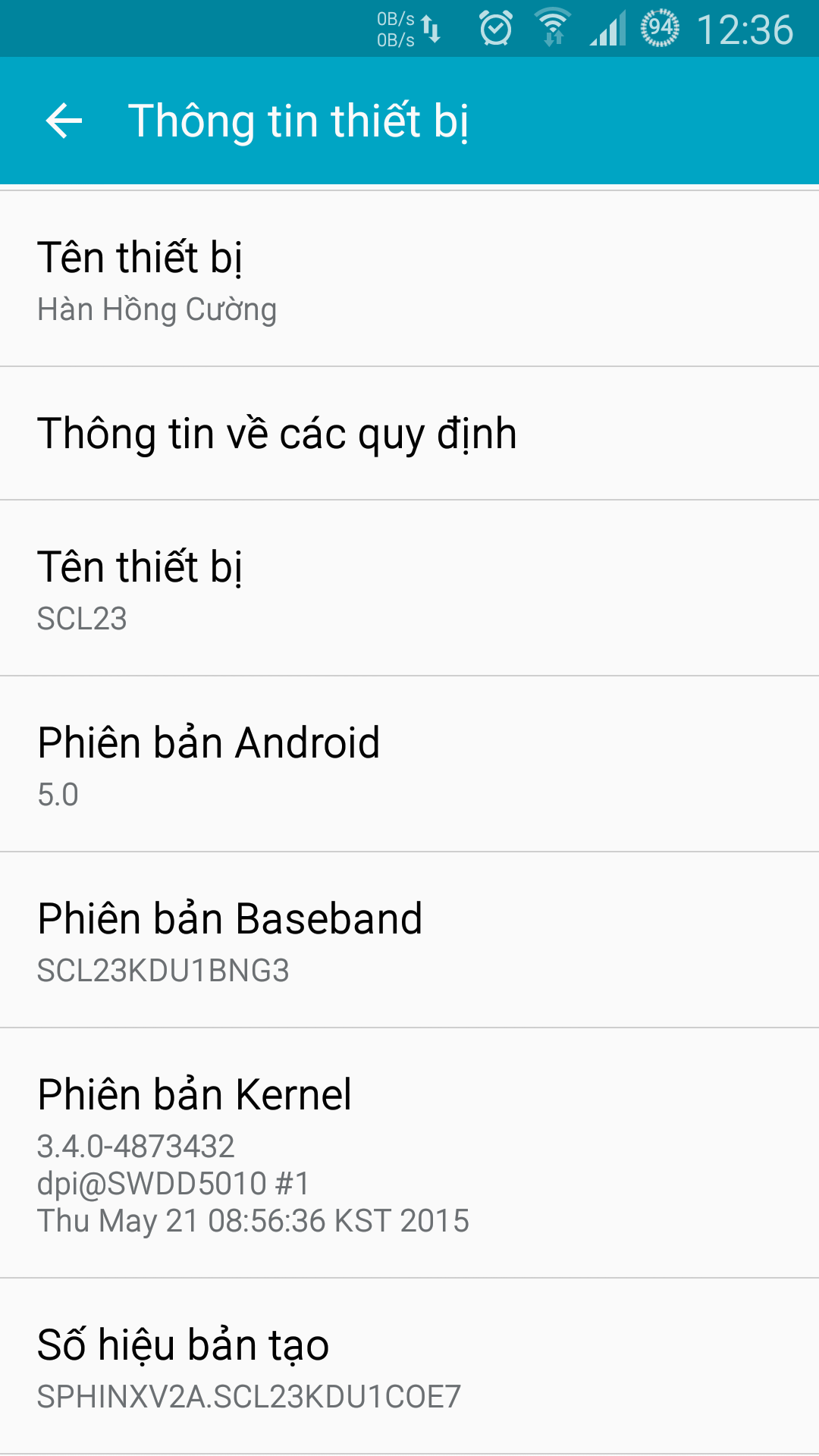Go back from Thông tin thiết bị

click(64, 121)
